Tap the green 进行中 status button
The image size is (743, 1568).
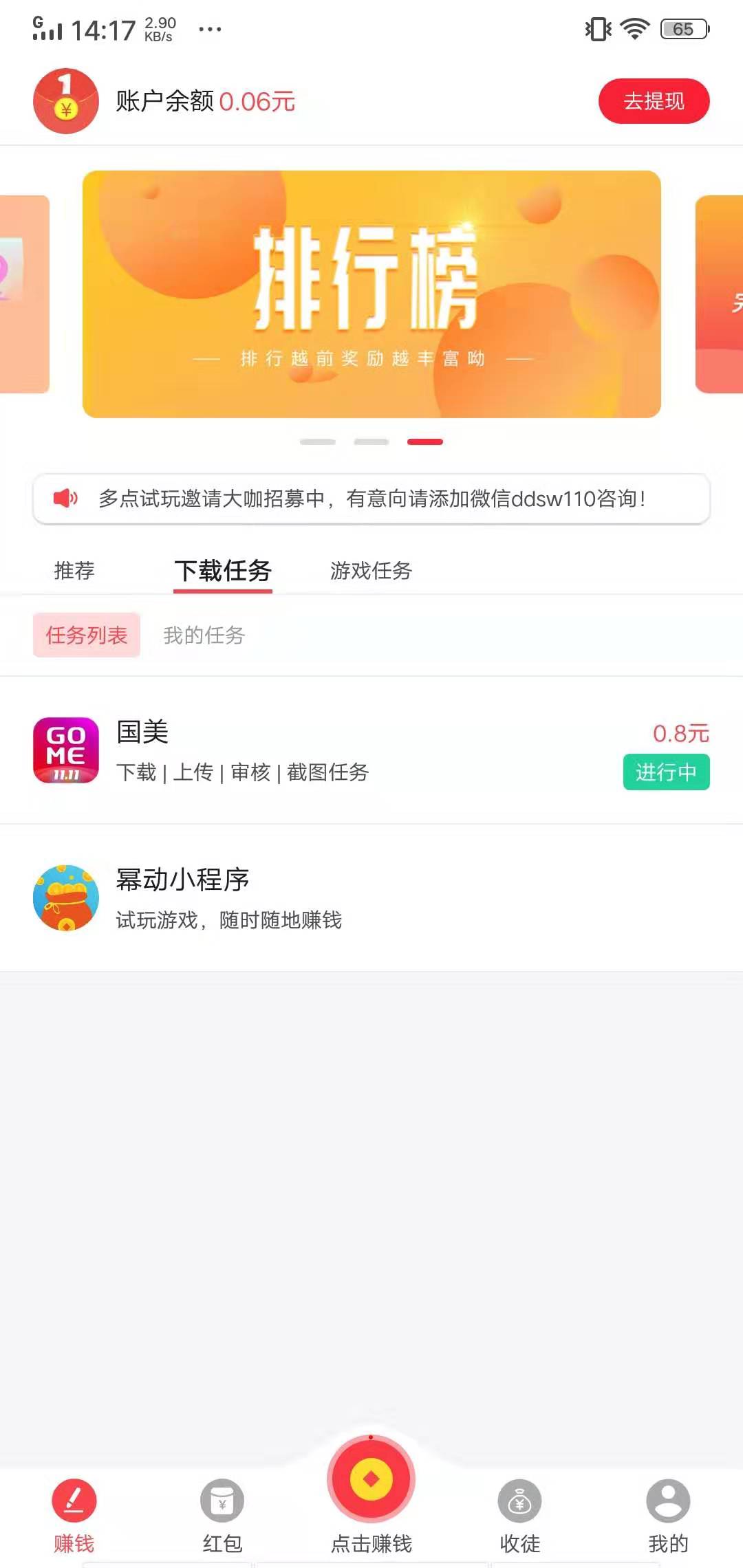tap(665, 772)
